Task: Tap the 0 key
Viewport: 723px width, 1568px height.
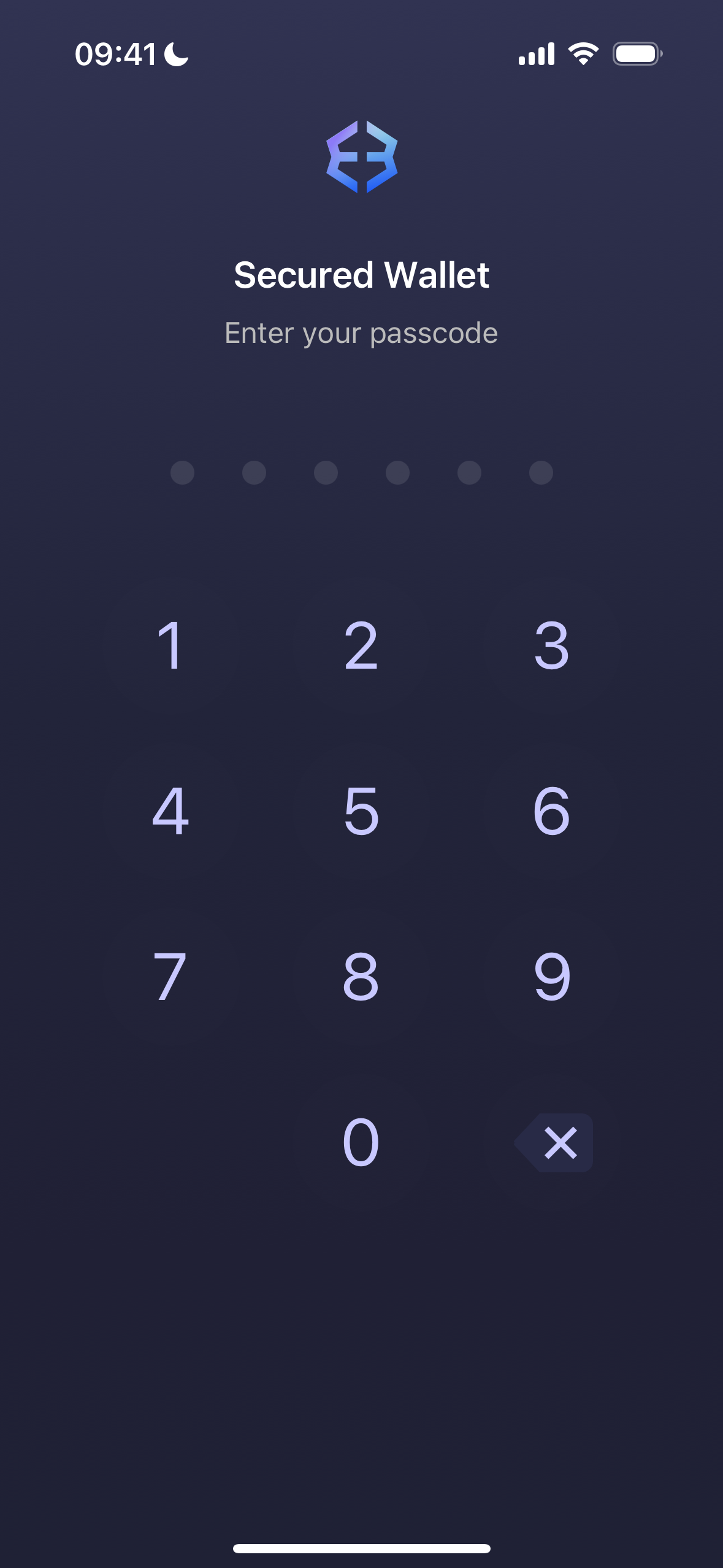Action: point(361,1142)
